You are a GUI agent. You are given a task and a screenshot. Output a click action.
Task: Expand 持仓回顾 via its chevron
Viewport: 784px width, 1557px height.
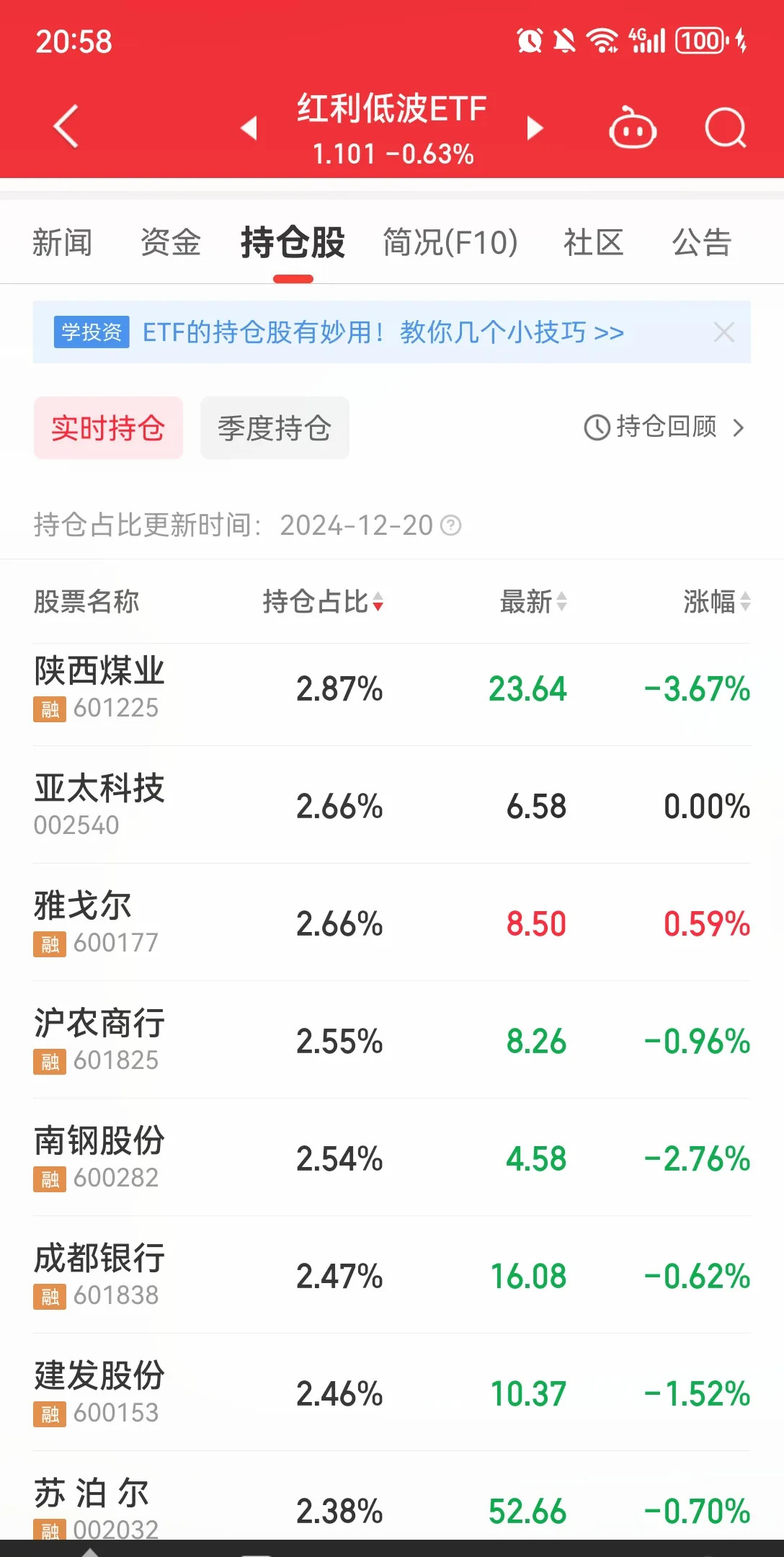pos(738,427)
